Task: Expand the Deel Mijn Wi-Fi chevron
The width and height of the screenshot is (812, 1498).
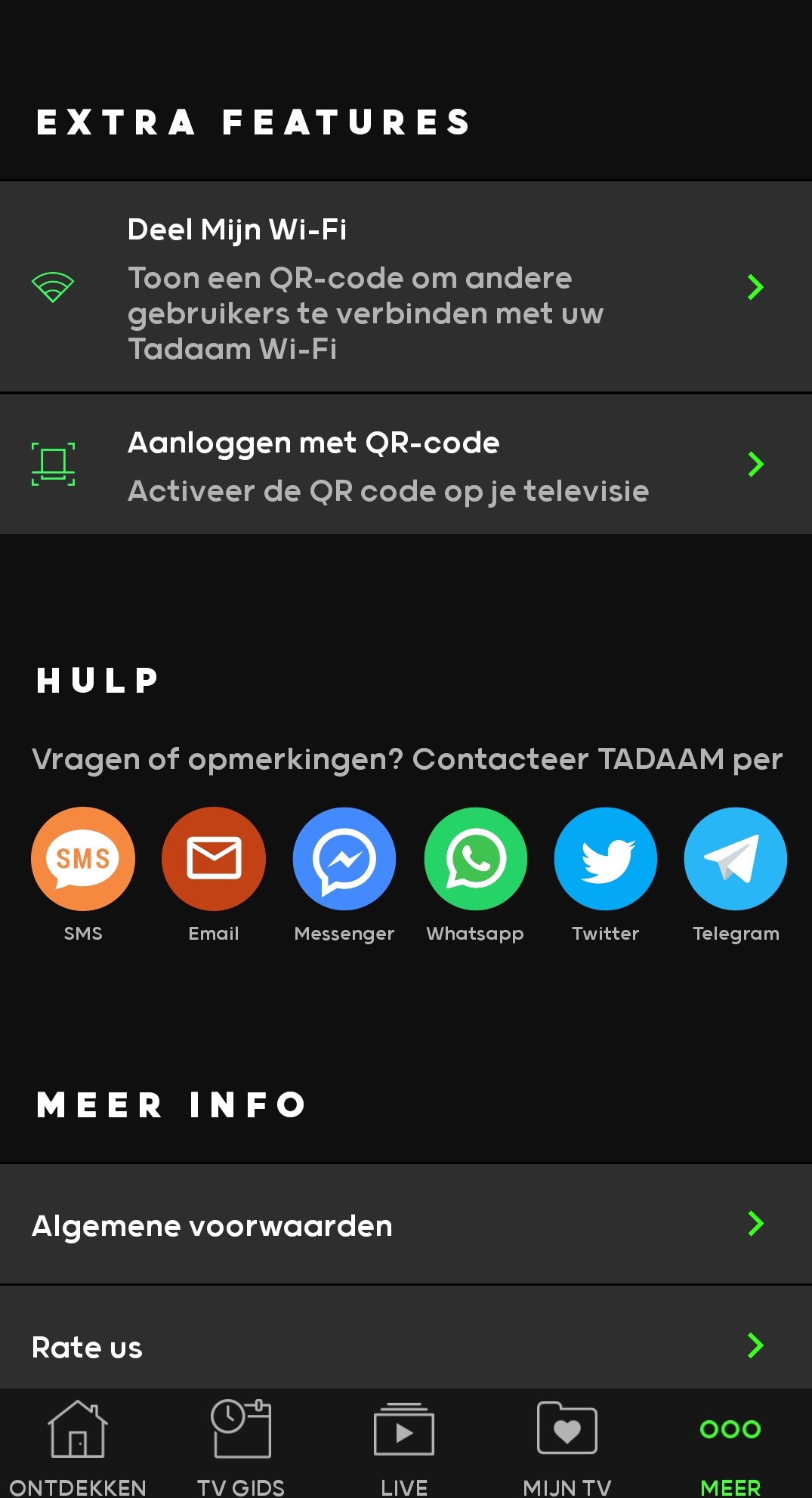Action: click(755, 286)
